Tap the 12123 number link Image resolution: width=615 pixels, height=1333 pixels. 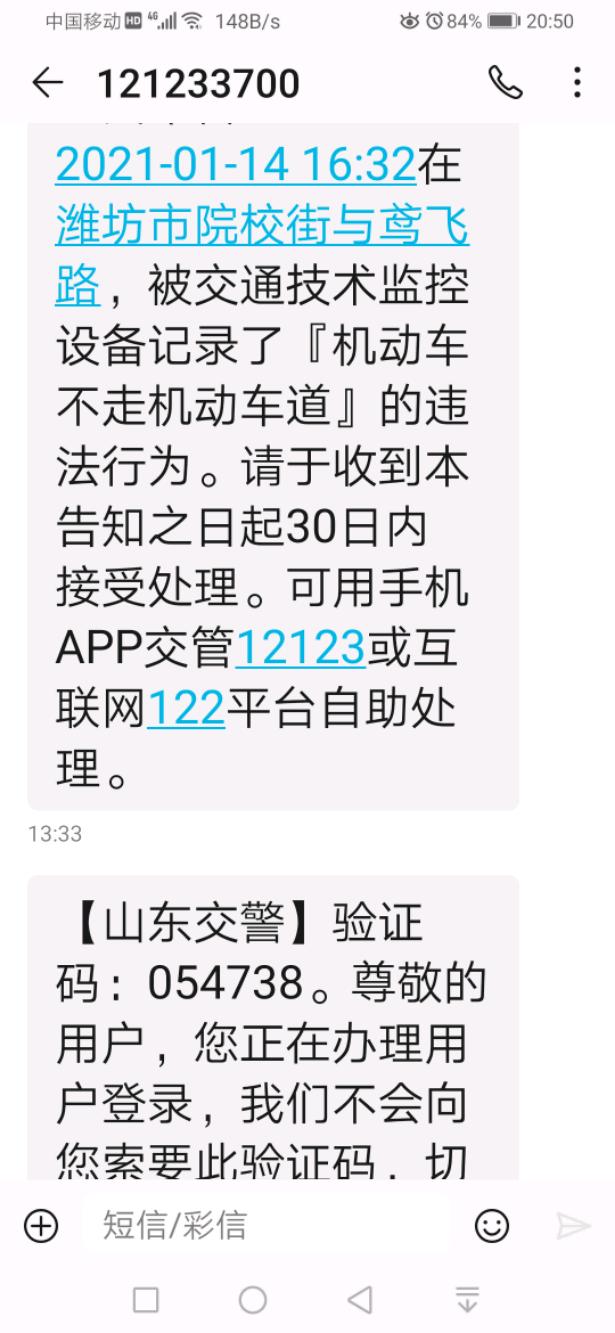[x=301, y=648]
